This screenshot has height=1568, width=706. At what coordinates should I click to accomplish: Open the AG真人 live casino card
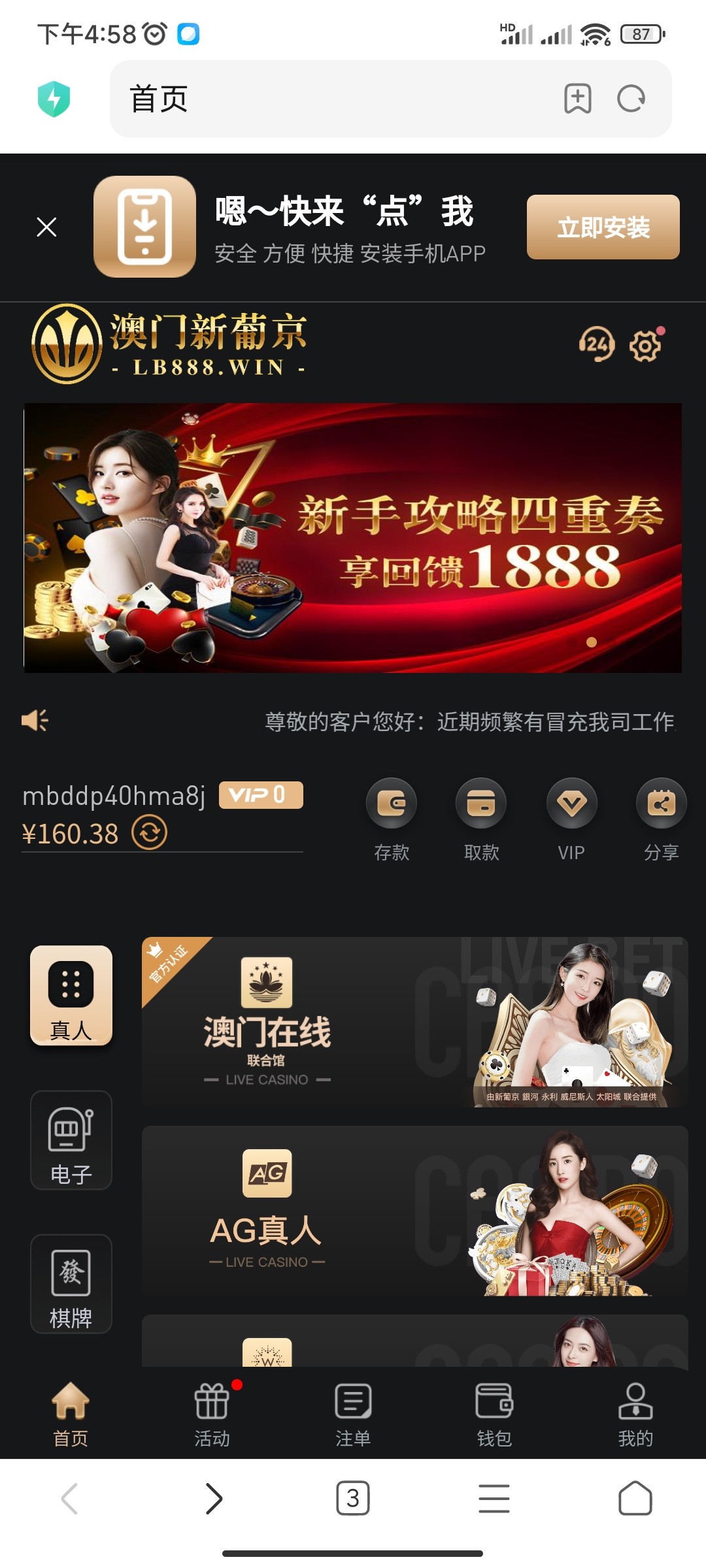click(414, 1211)
